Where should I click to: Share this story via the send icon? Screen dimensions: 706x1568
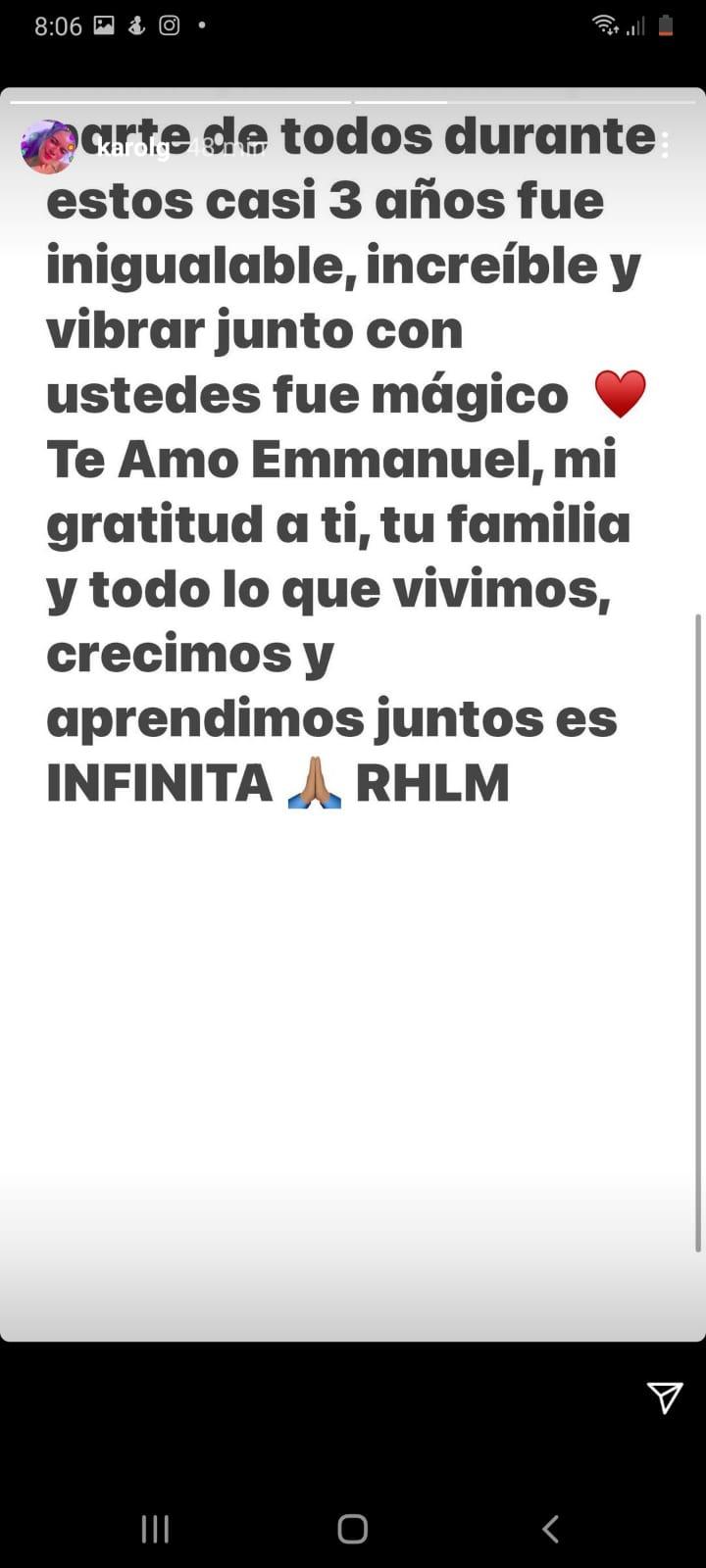pos(664,1397)
